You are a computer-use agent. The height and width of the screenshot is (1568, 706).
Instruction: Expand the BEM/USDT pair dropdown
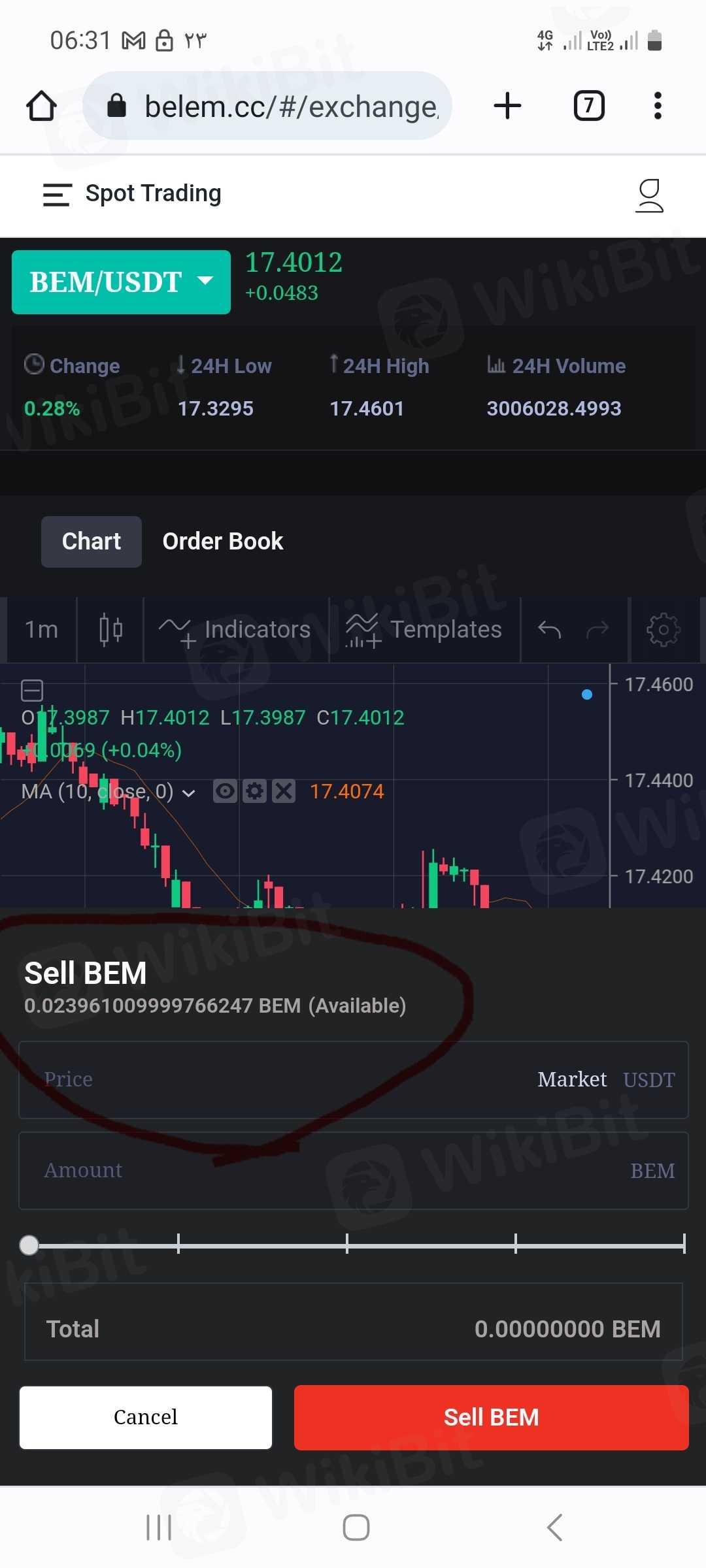(122, 282)
